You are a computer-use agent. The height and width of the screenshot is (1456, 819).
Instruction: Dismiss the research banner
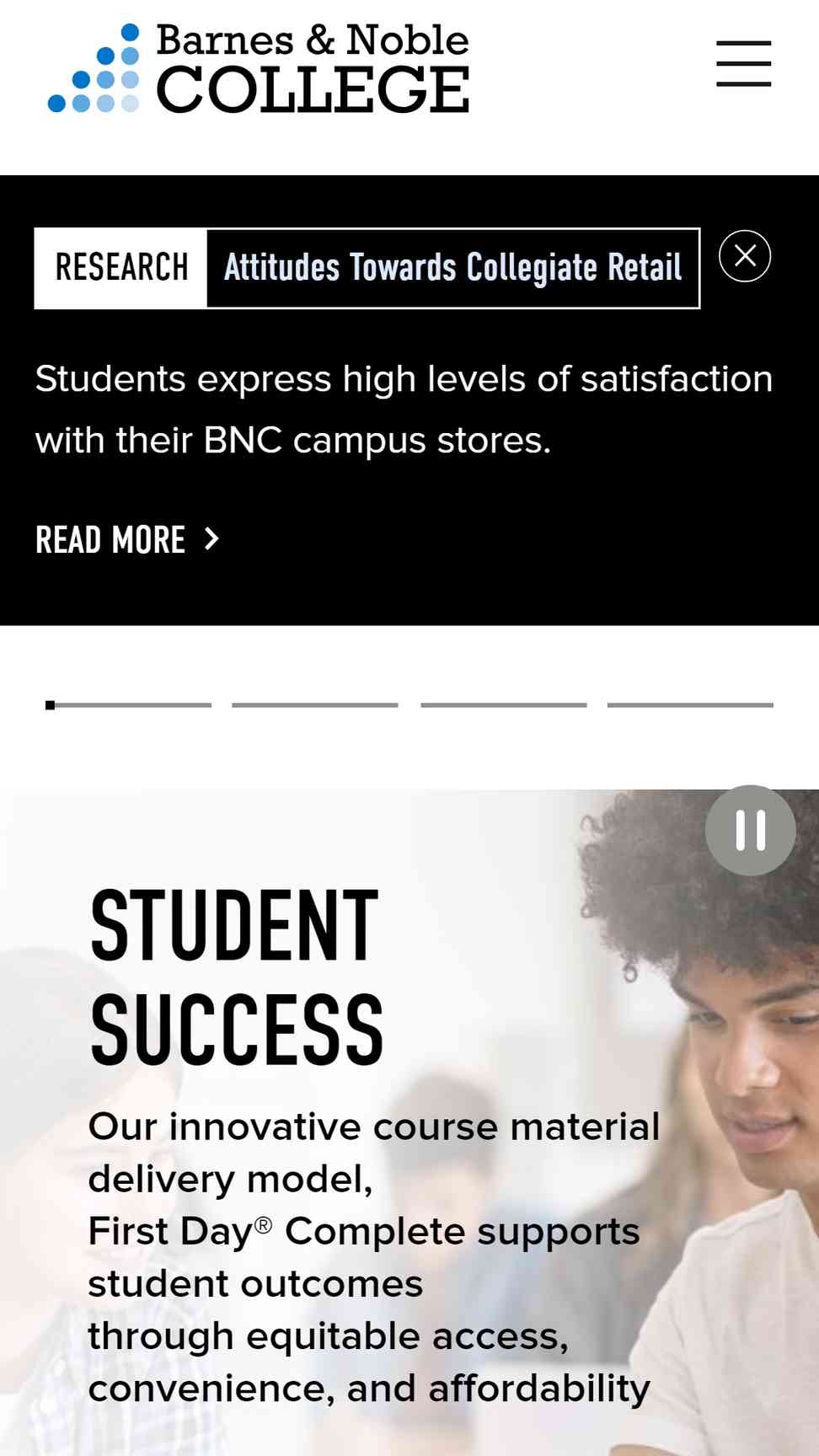pyautogui.click(x=745, y=255)
